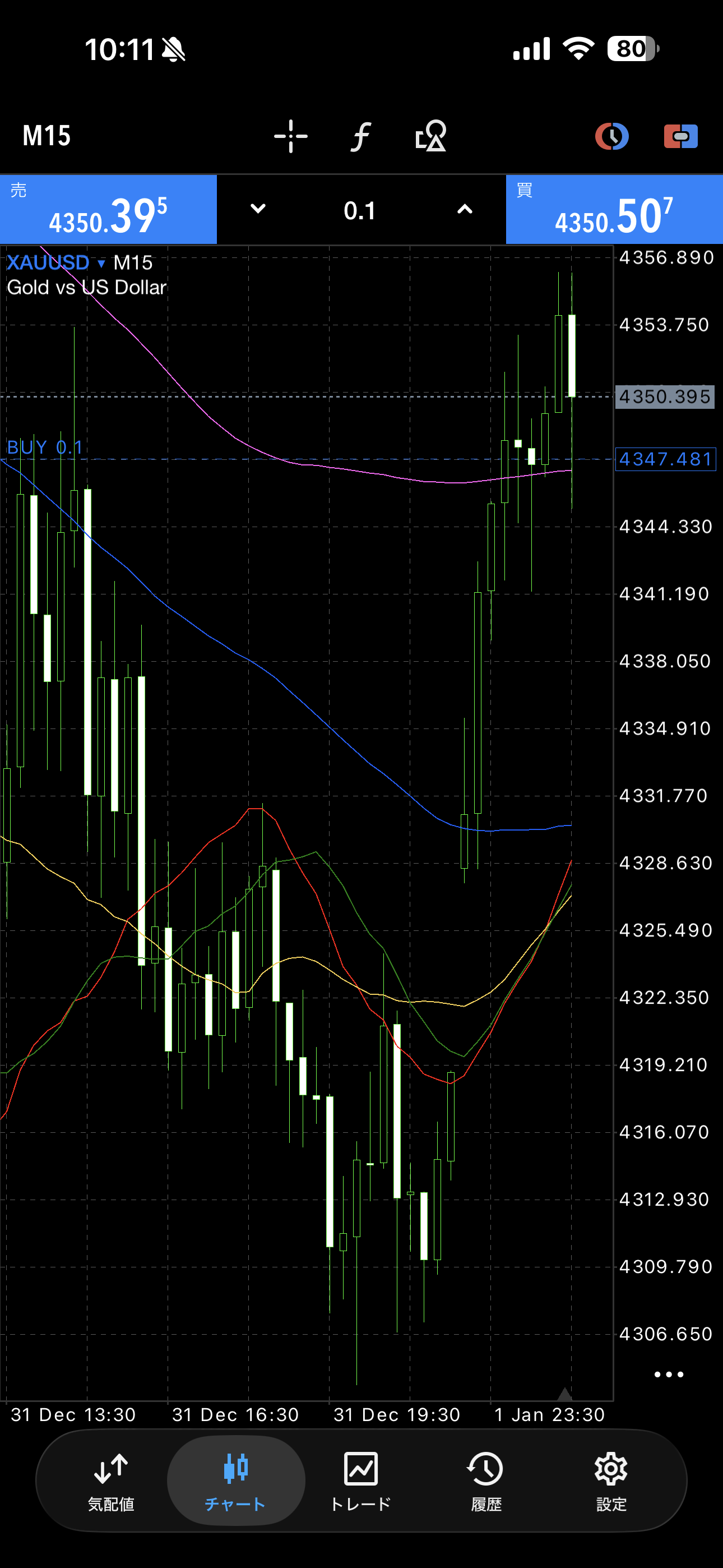This screenshot has height=1568, width=723.
Task: Edit the 0.1 lot size field
Action: coord(360,211)
